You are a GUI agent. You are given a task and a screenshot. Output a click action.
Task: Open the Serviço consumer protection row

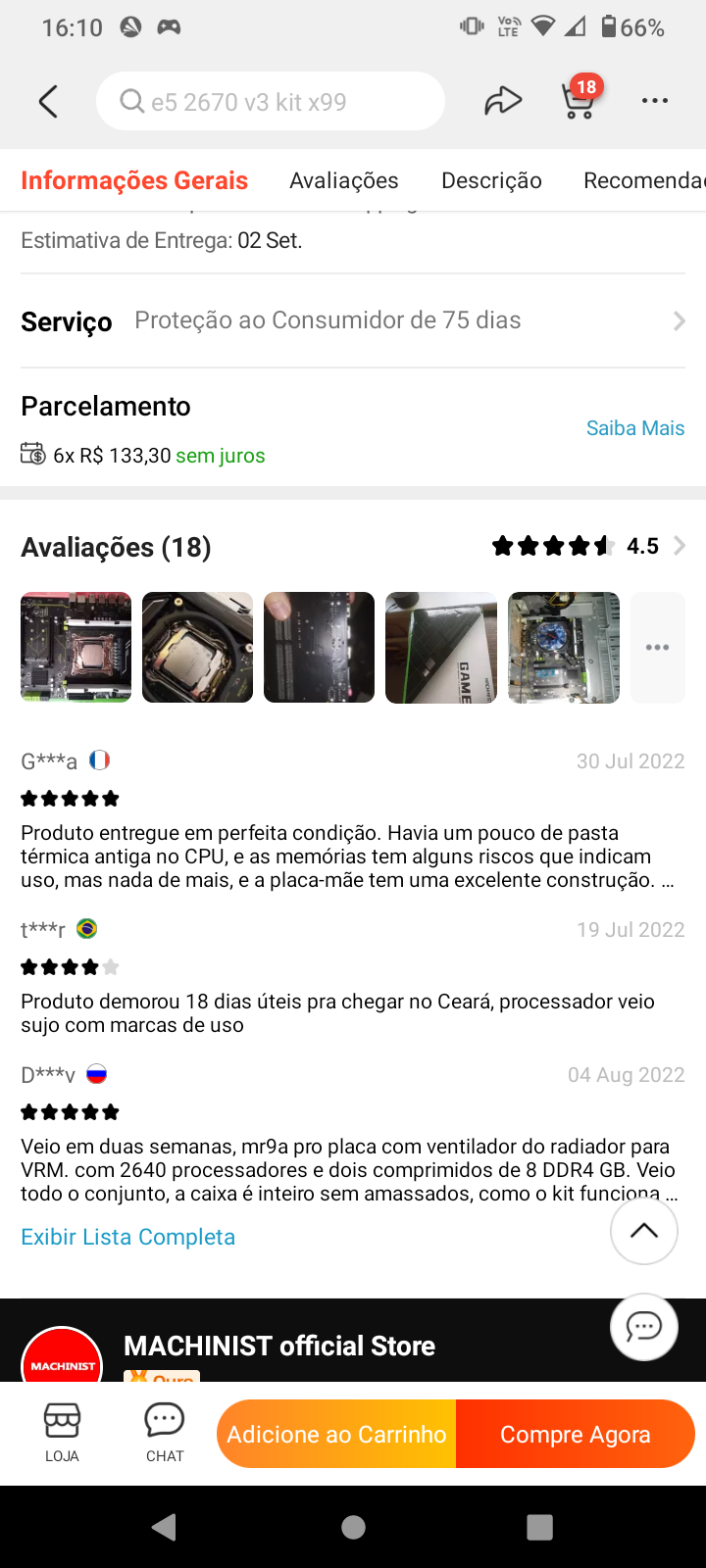[353, 320]
